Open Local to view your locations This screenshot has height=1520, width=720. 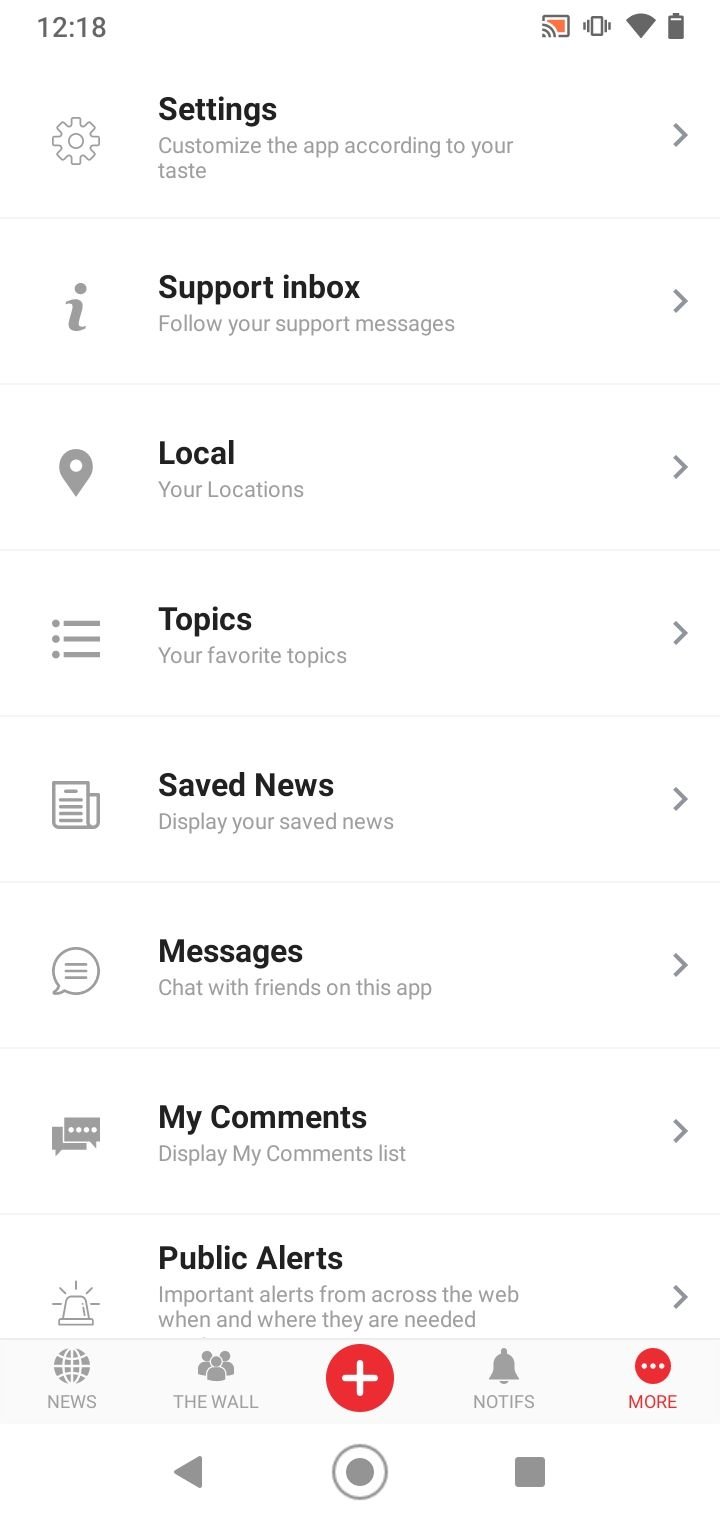pyautogui.click(x=360, y=467)
